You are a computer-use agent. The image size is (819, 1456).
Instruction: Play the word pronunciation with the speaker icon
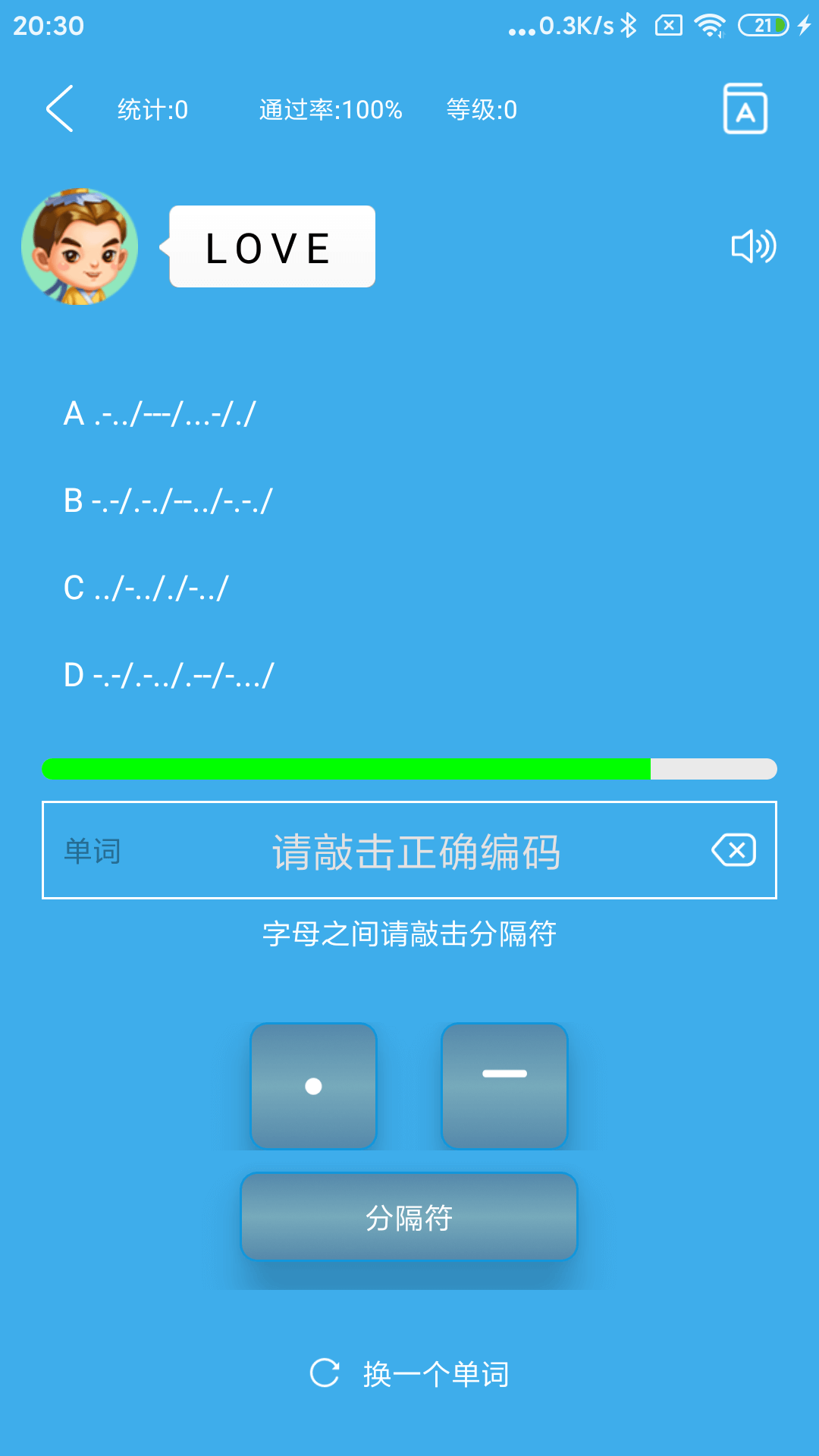click(755, 246)
